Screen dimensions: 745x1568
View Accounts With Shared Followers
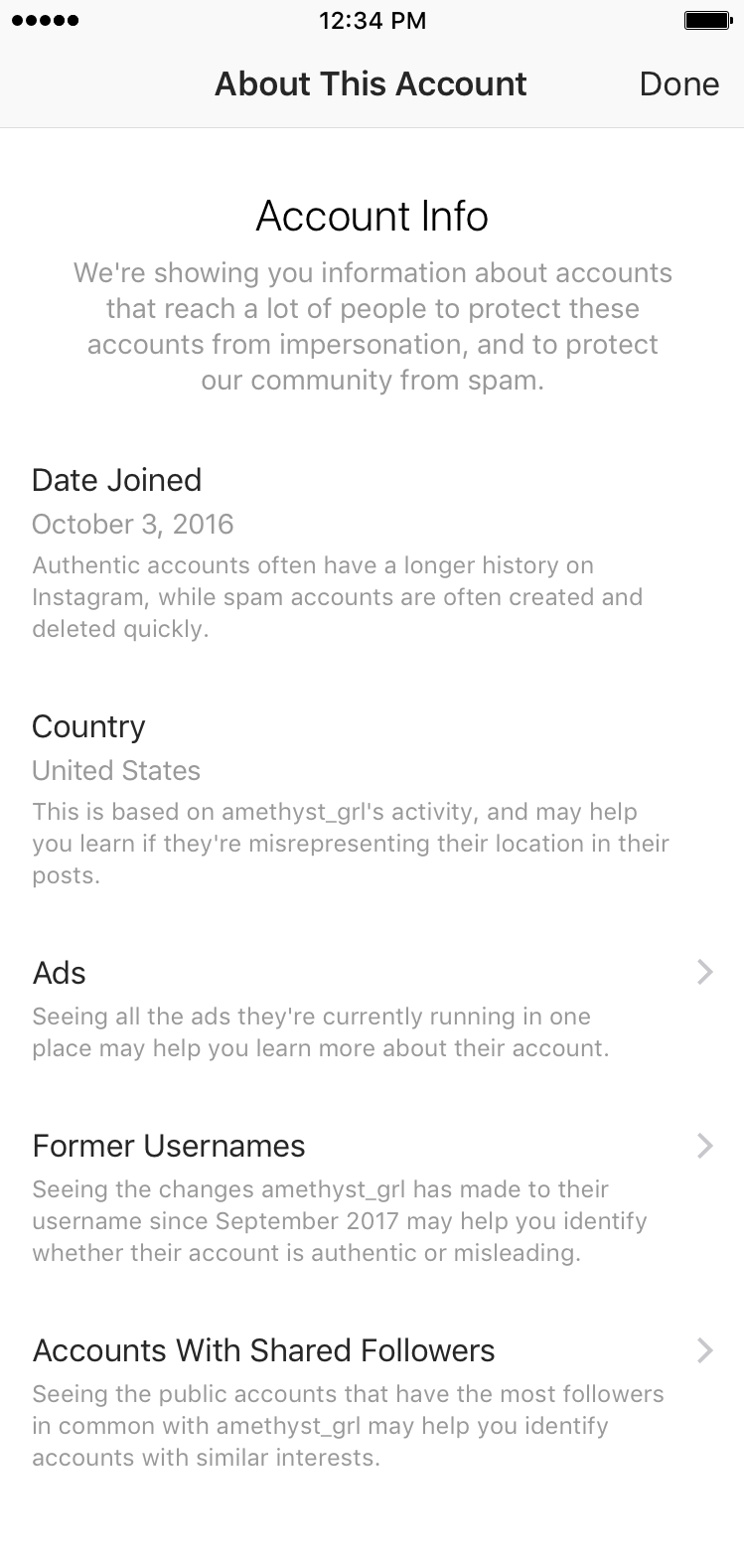click(x=264, y=1350)
